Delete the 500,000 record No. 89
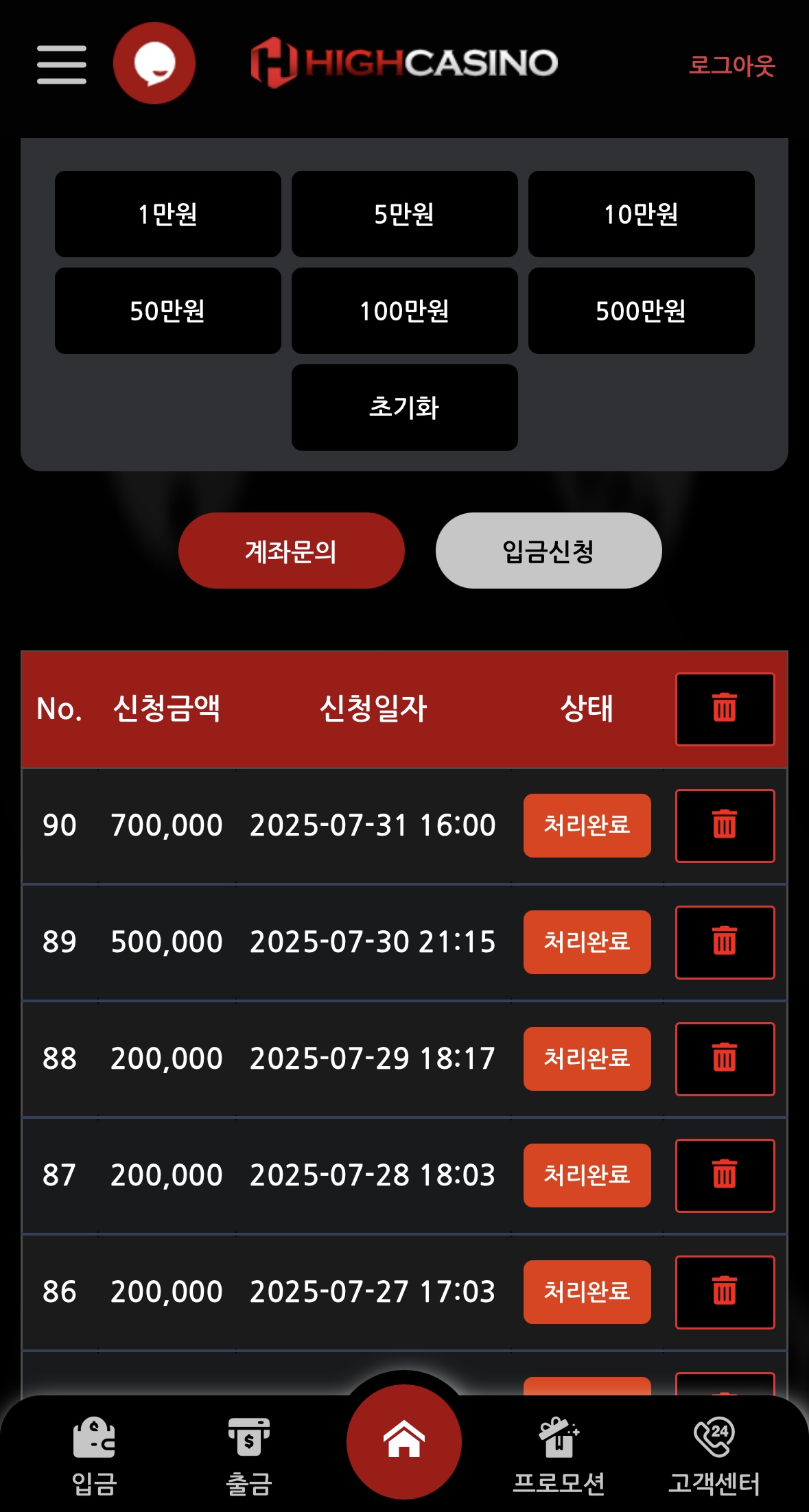Viewport: 809px width, 1512px height. [725, 942]
